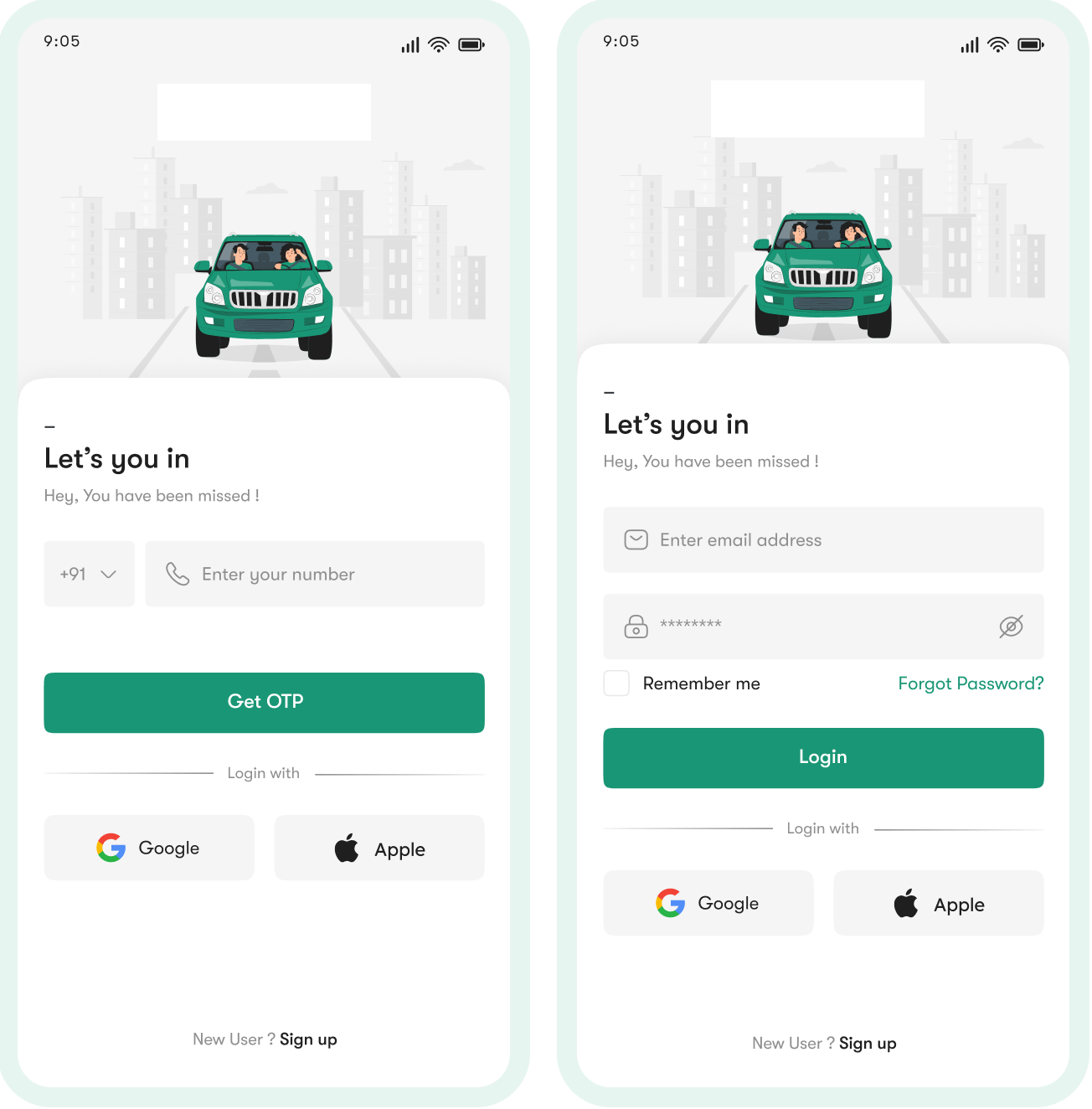1092x1109 pixels.
Task: Check the Remember me box
Action: tap(617, 683)
